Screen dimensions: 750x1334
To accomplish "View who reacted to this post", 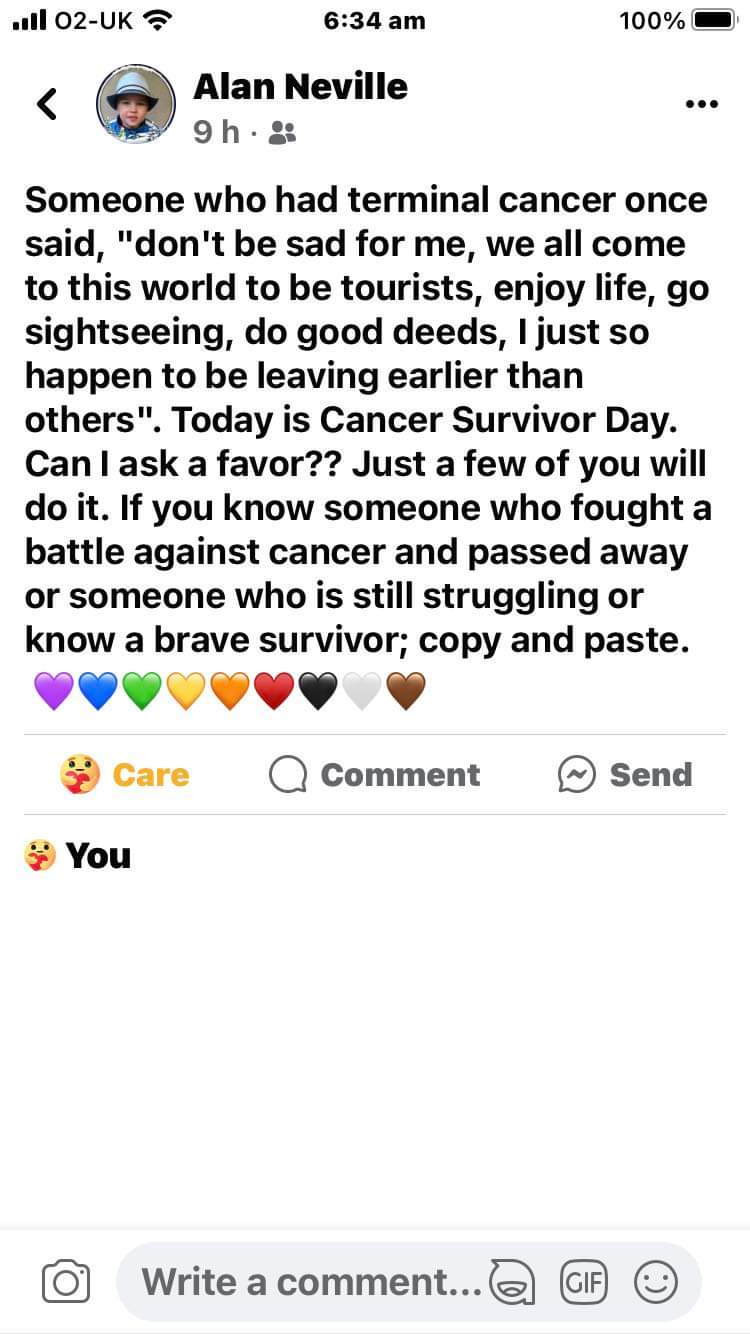I will [78, 856].
